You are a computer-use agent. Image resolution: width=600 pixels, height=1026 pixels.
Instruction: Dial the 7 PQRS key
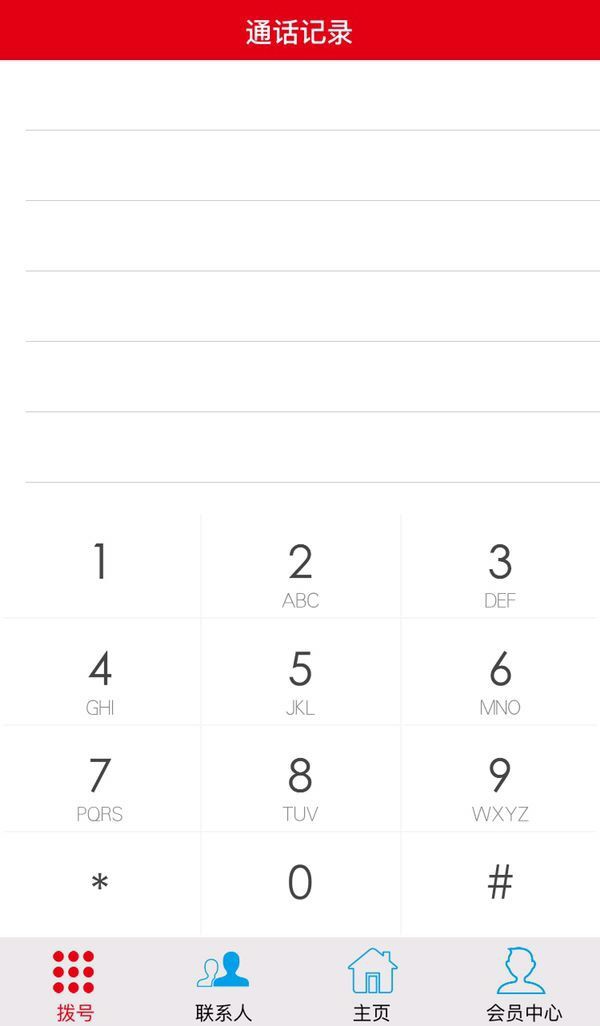coord(100,786)
